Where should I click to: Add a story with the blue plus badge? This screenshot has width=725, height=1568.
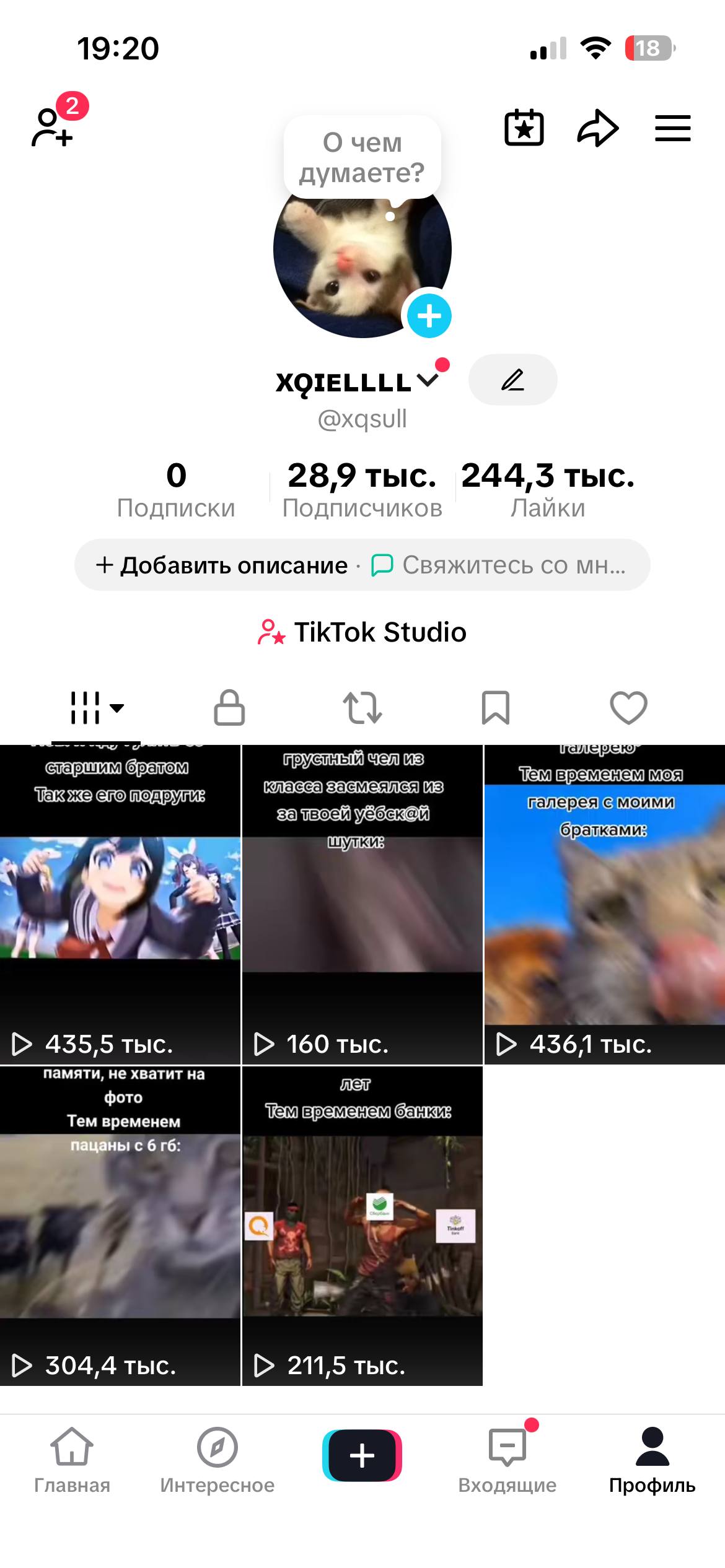pos(429,316)
